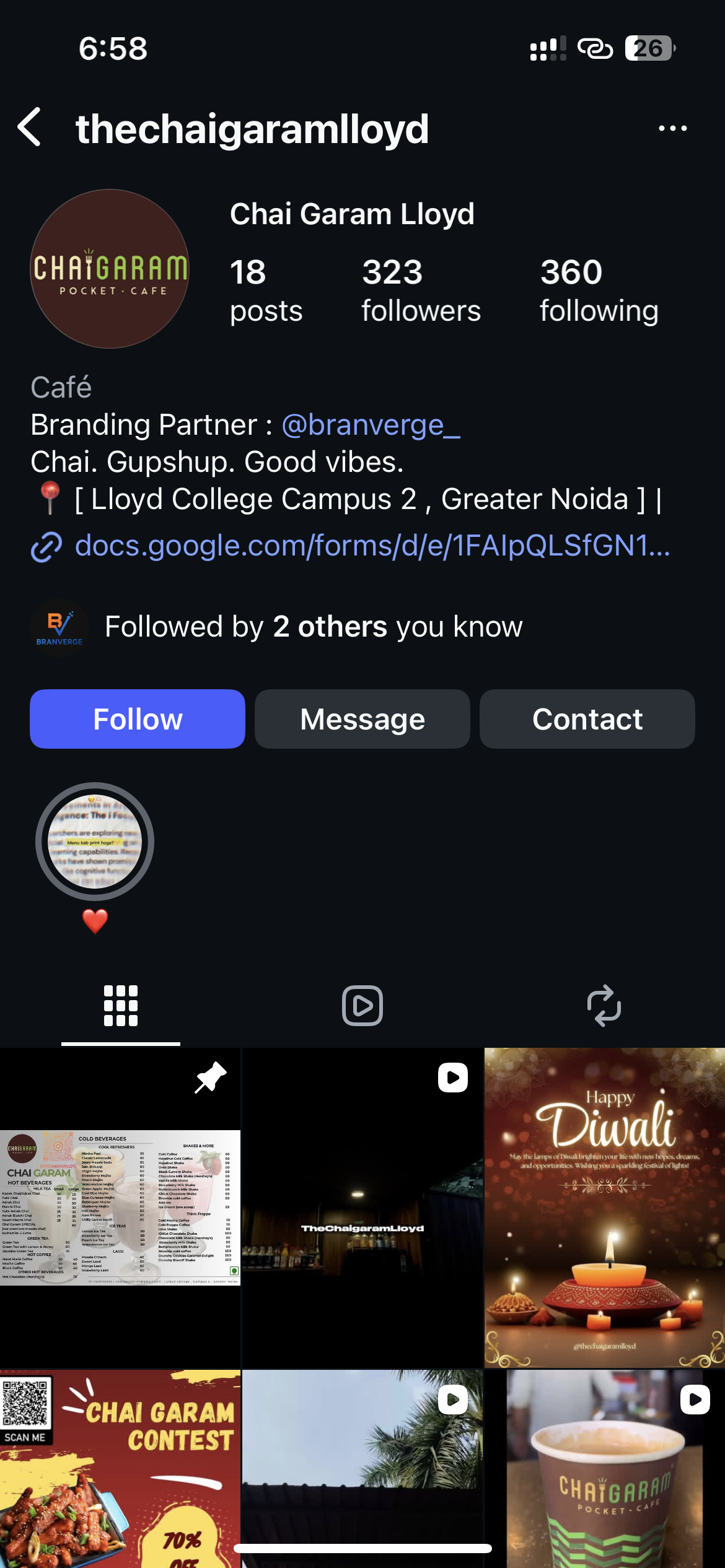Viewport: 725px width, 1568px height.
Task: Switch to the Reels tab
Action: tap(362, 1005)
